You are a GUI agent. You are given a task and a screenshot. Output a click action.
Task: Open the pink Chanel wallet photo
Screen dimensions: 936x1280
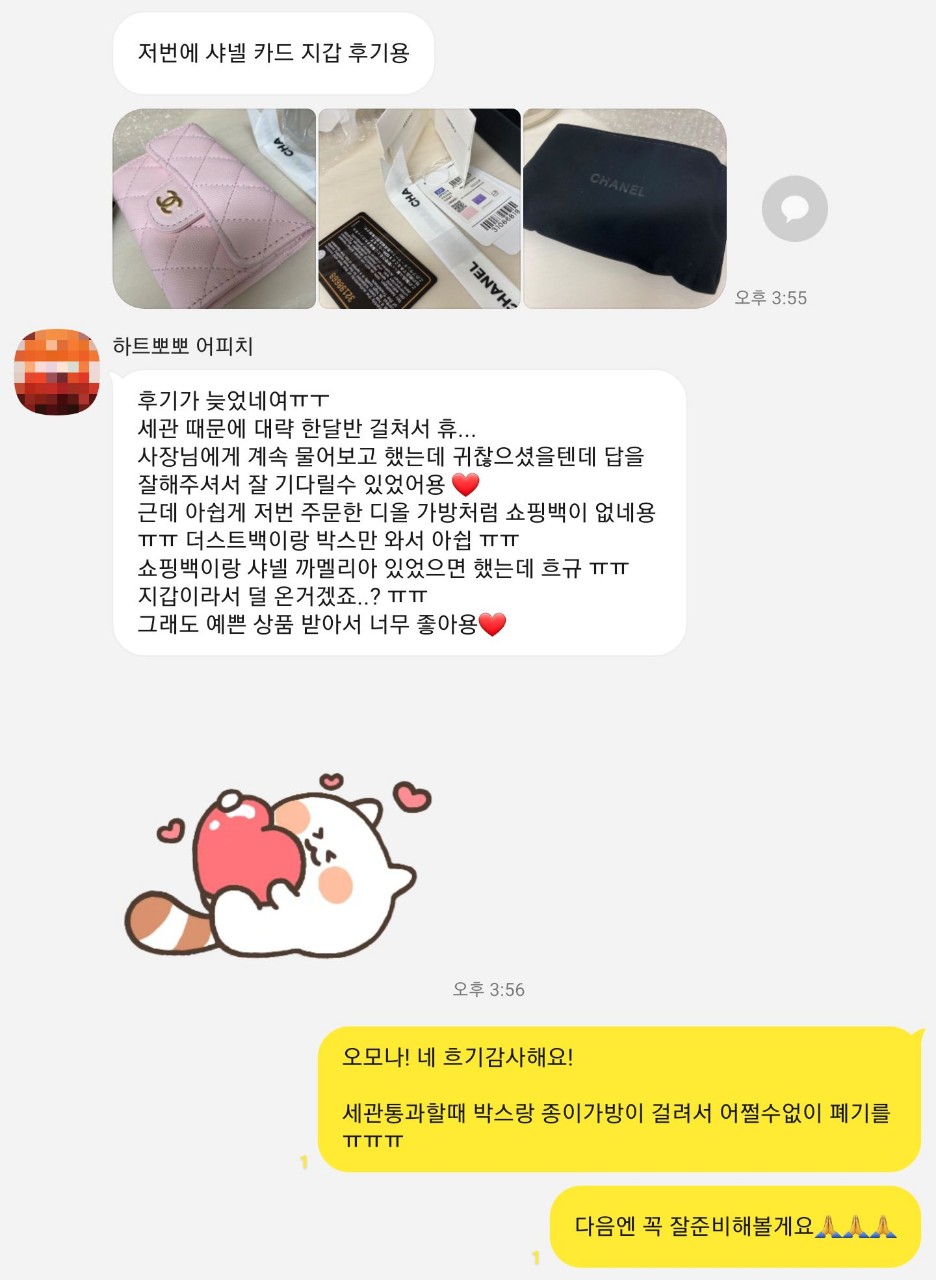click(214, 209)
